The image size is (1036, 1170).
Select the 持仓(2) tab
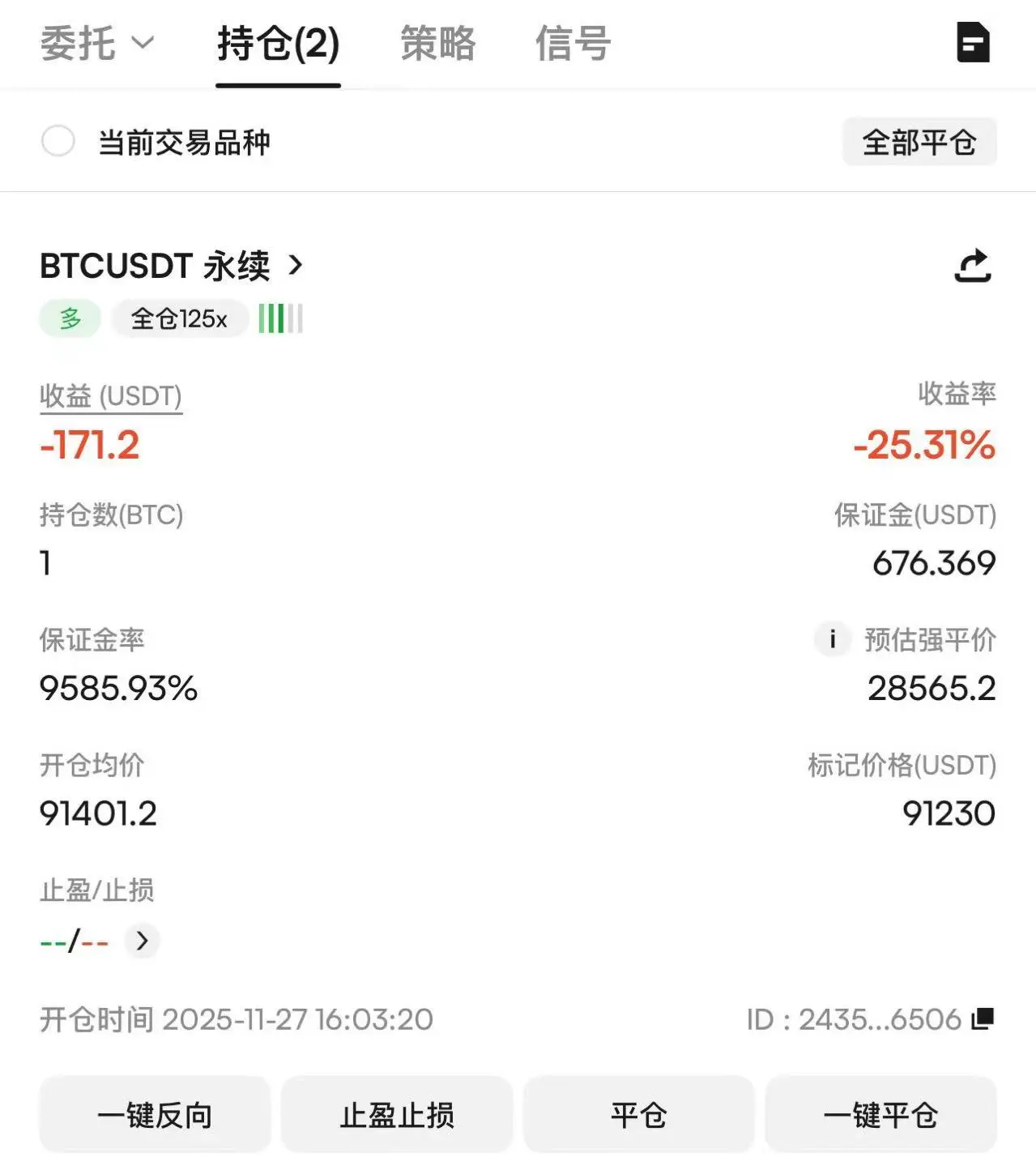click(278, 44)
